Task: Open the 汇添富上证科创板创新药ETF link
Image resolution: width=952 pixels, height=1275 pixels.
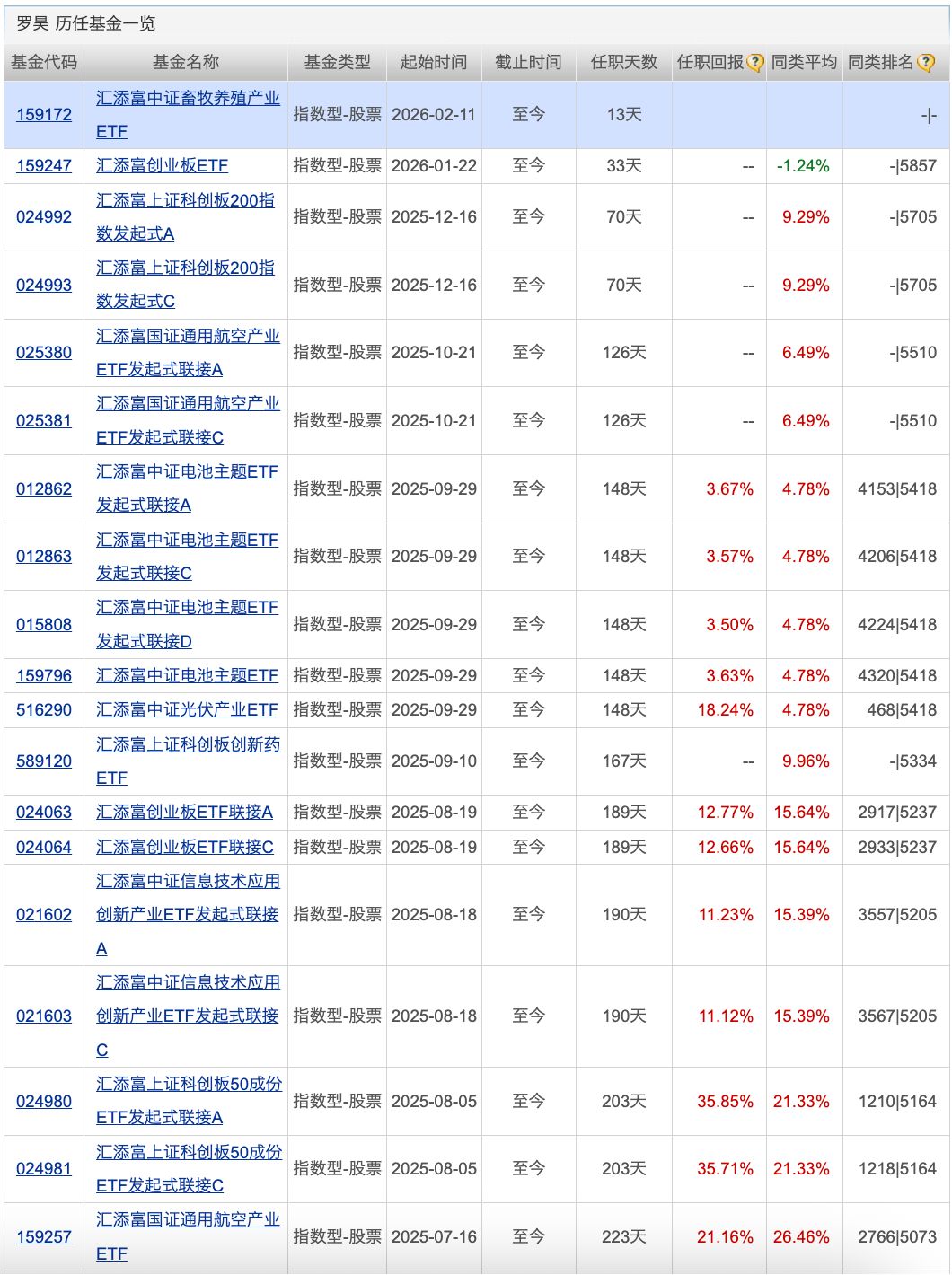Action: click(188, 744)
